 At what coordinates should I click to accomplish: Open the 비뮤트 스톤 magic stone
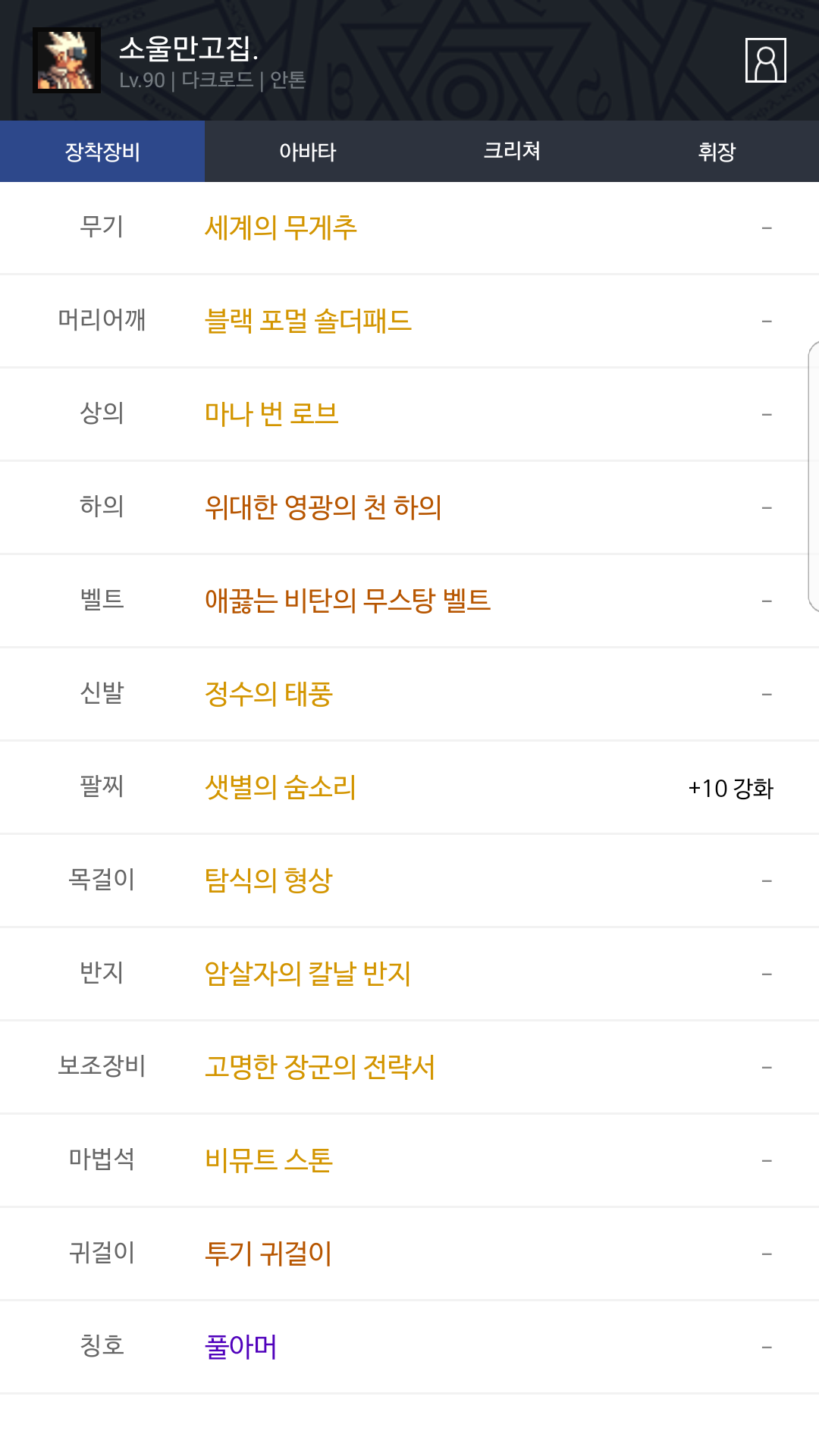coord(268,1160)
